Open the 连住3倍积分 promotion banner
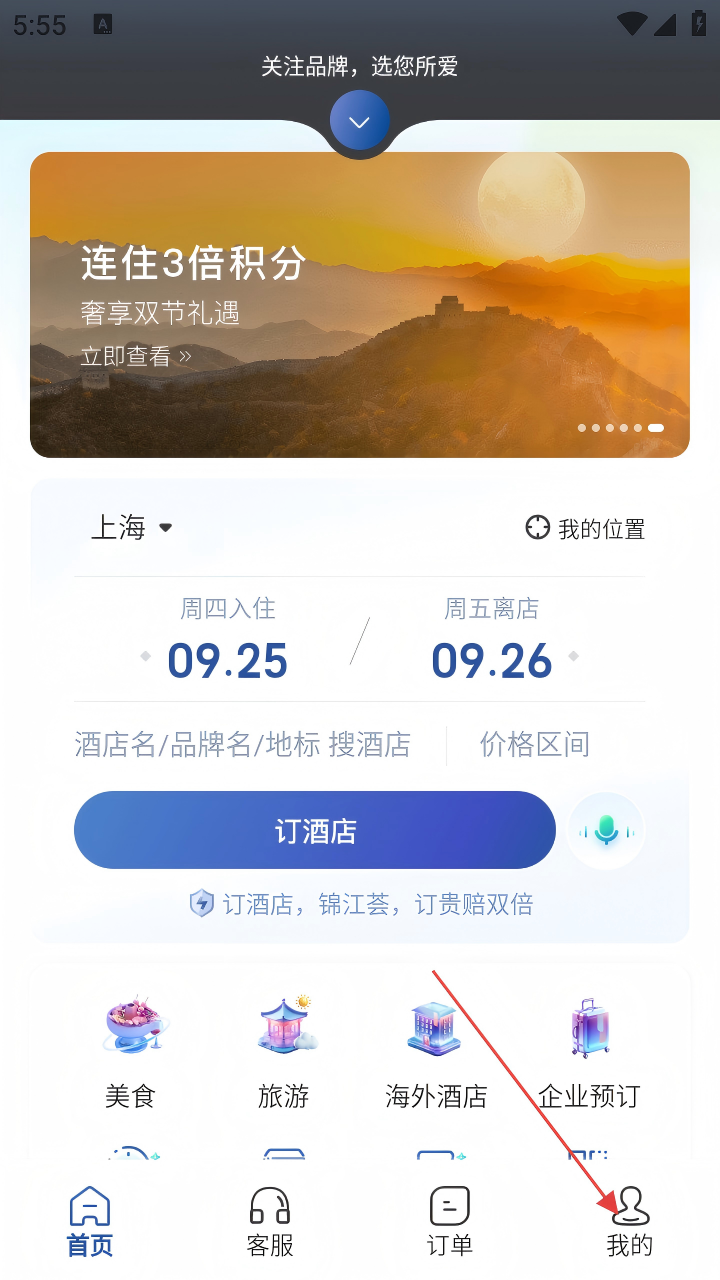Image resolution: width=720 pixels, height=1280 pixels. click(359, 304)
